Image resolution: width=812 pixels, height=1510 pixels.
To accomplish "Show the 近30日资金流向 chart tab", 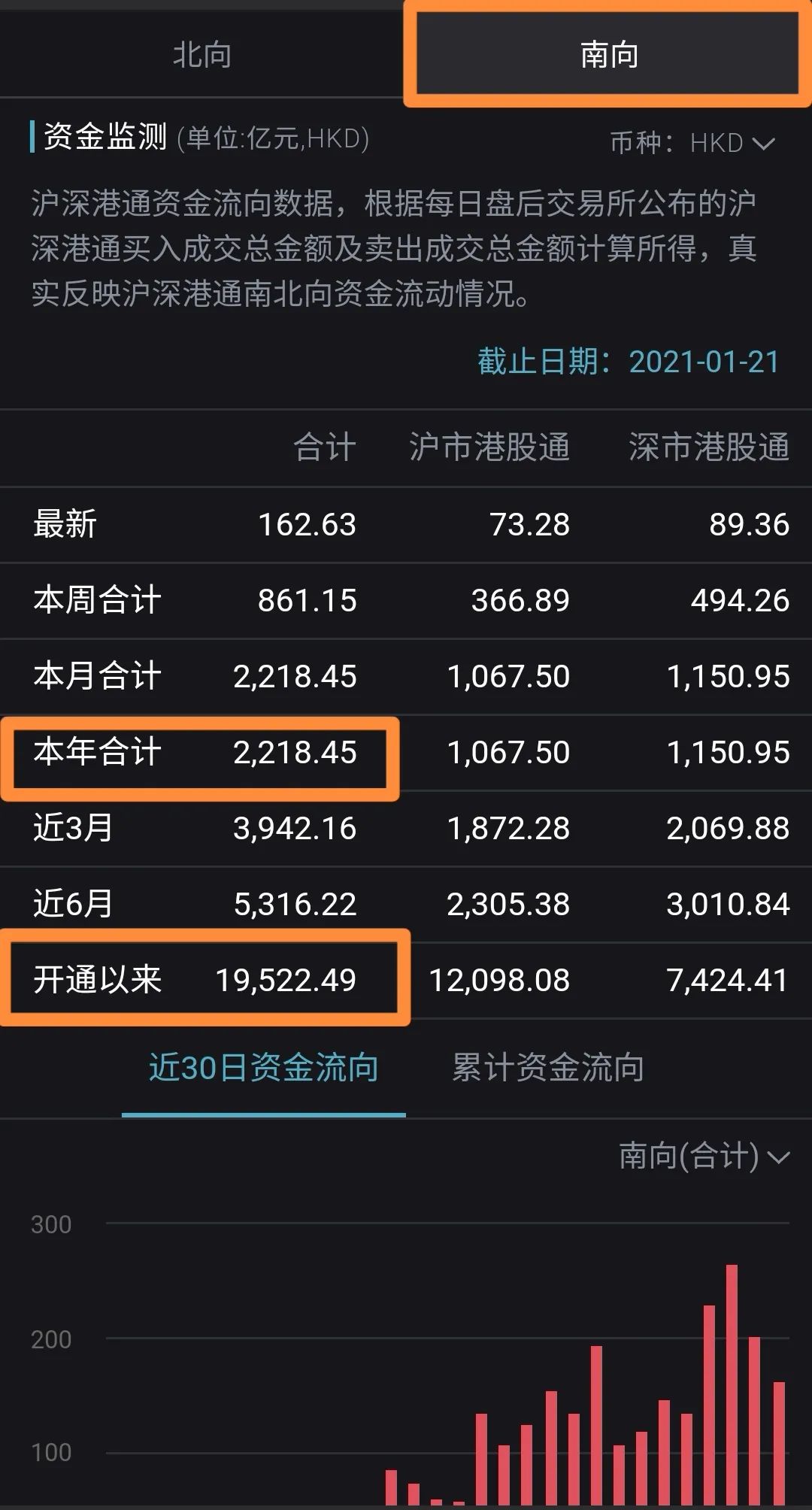I will (263, 1068).
